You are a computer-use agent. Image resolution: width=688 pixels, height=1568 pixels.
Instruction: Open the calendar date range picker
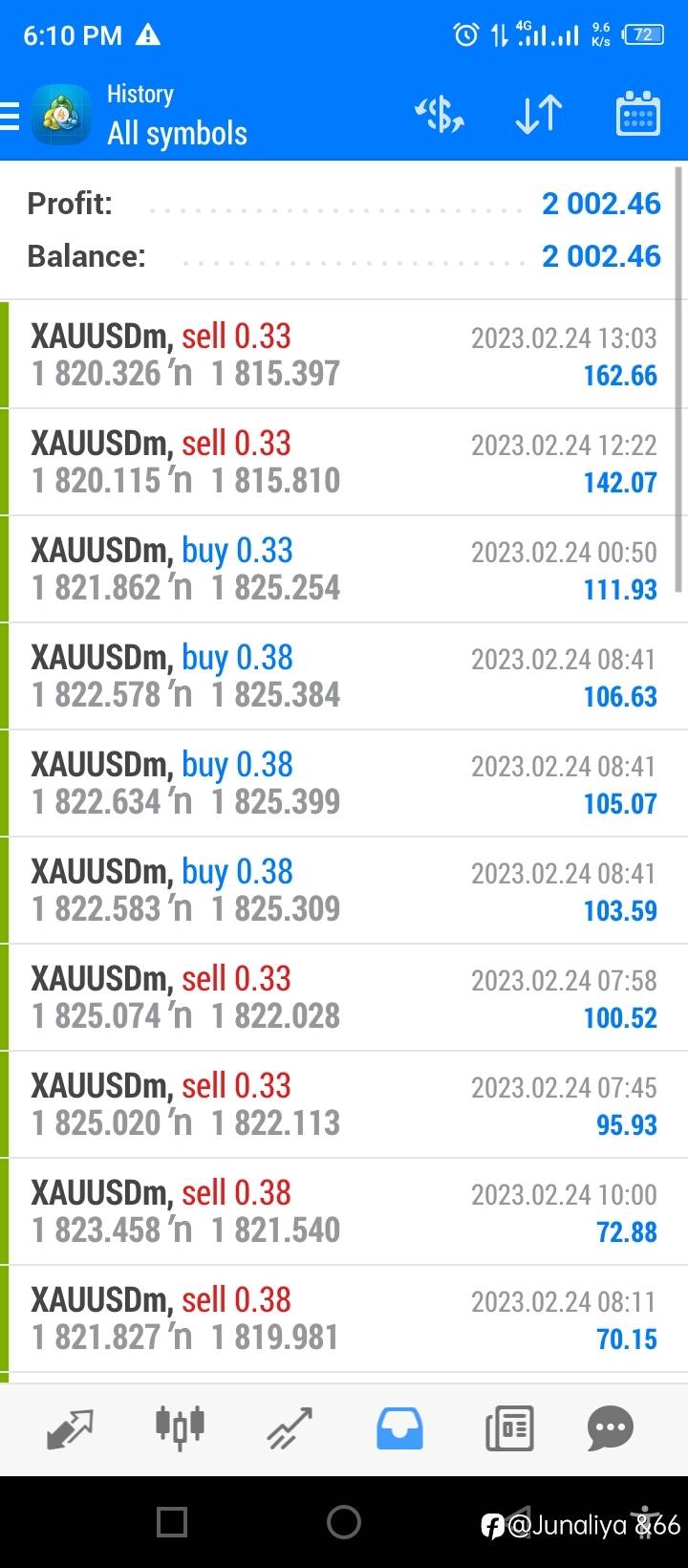tap(637, 115)
